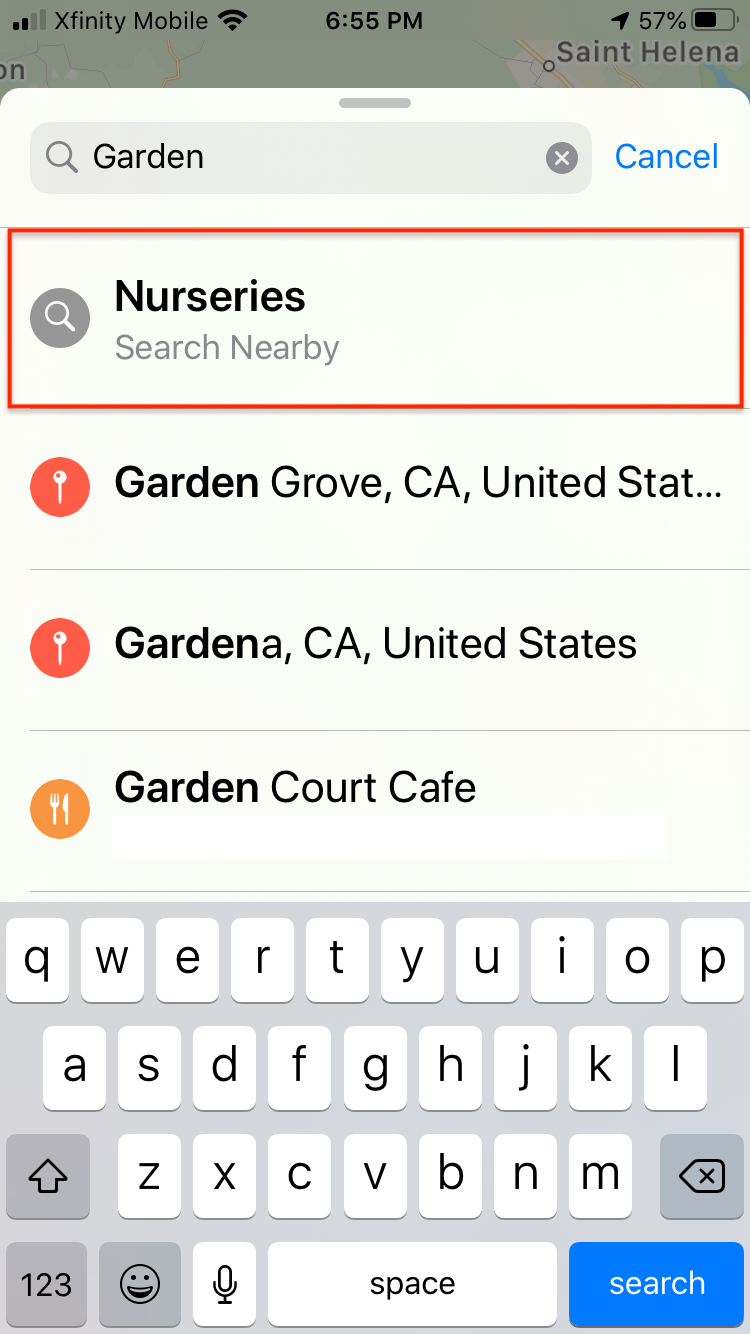Start dictation with the microphone key

pos(227,1283)
